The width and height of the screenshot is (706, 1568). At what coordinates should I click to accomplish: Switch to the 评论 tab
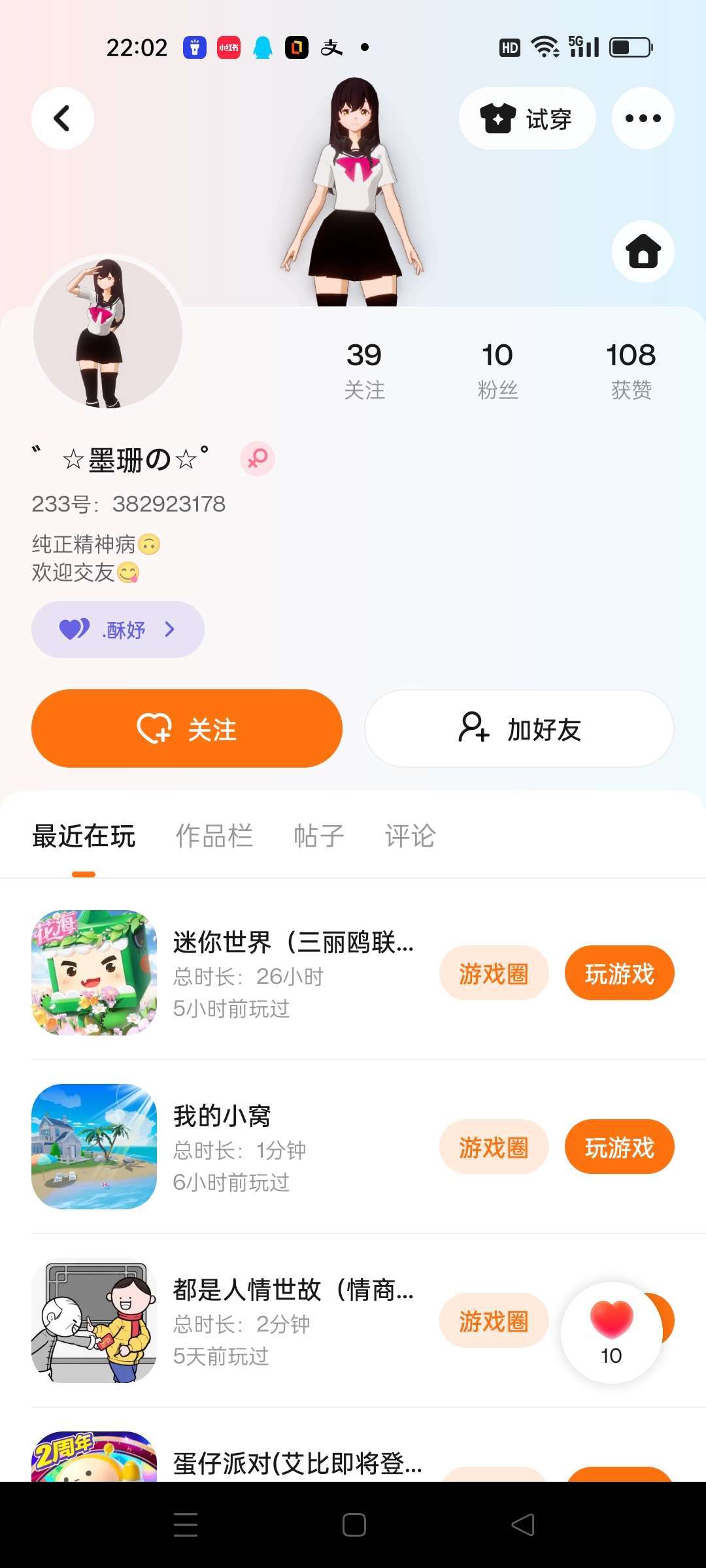tap(410, 836)
